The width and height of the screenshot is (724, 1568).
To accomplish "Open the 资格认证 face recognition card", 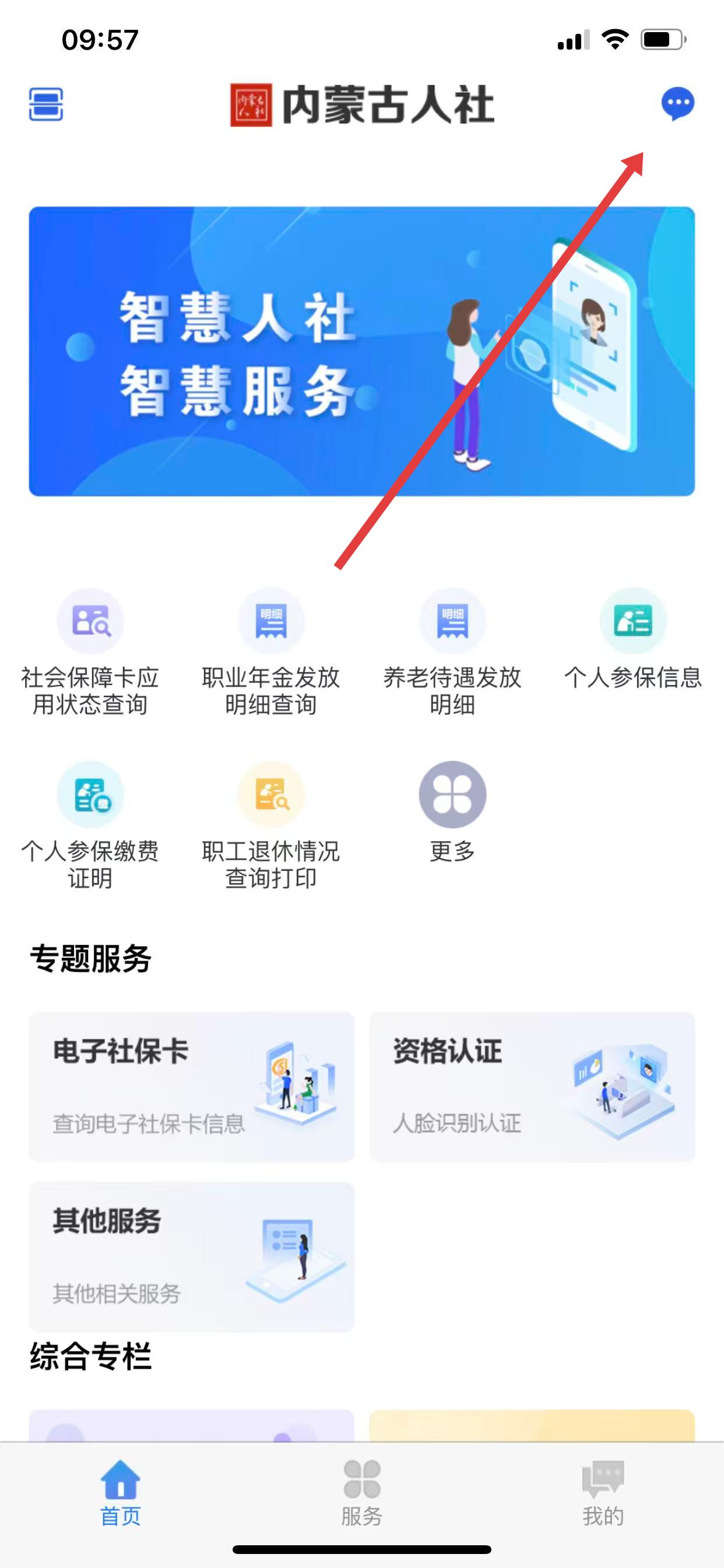I will click(532, 1087).
